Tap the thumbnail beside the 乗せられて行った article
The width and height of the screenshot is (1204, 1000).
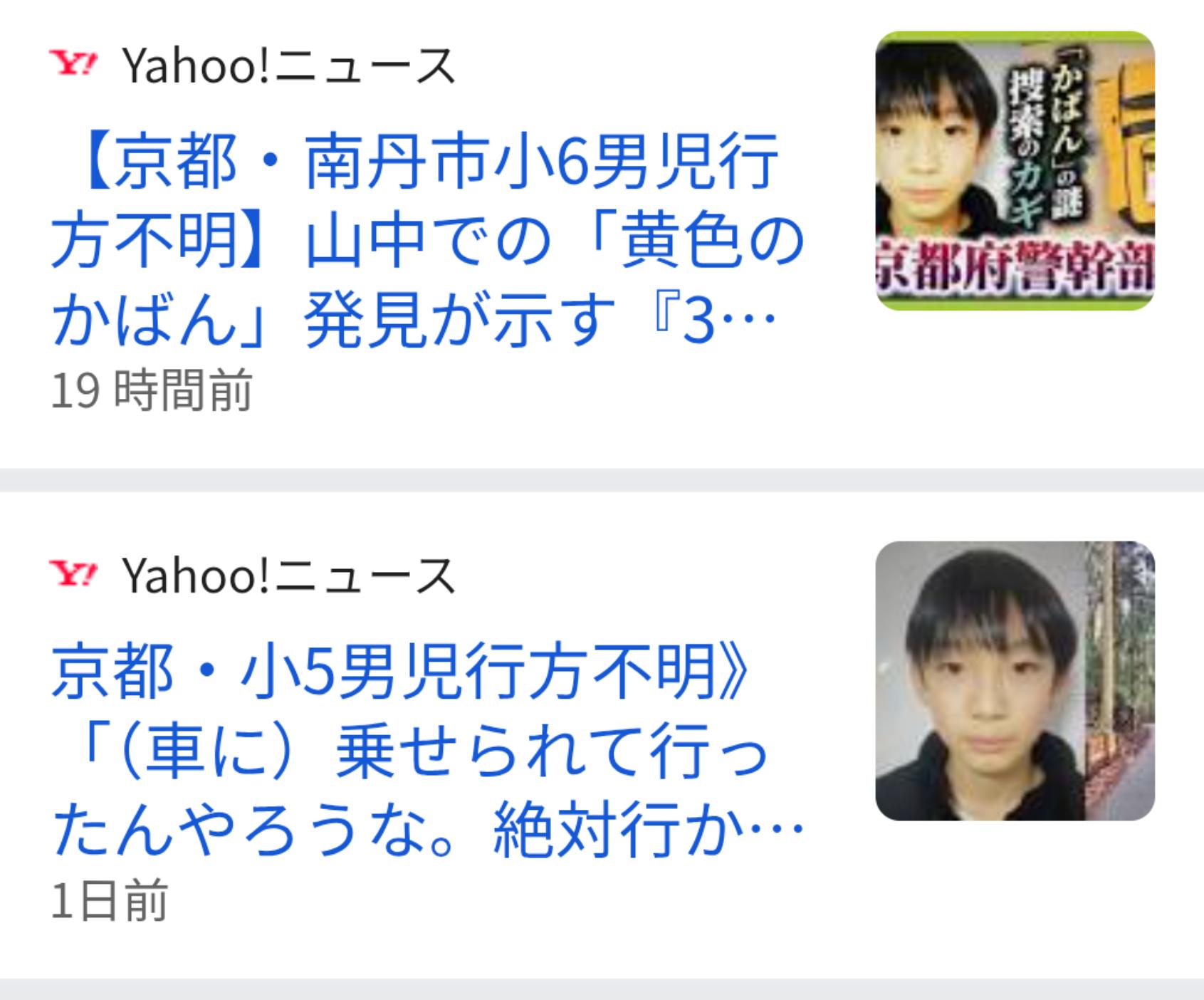1014,681
